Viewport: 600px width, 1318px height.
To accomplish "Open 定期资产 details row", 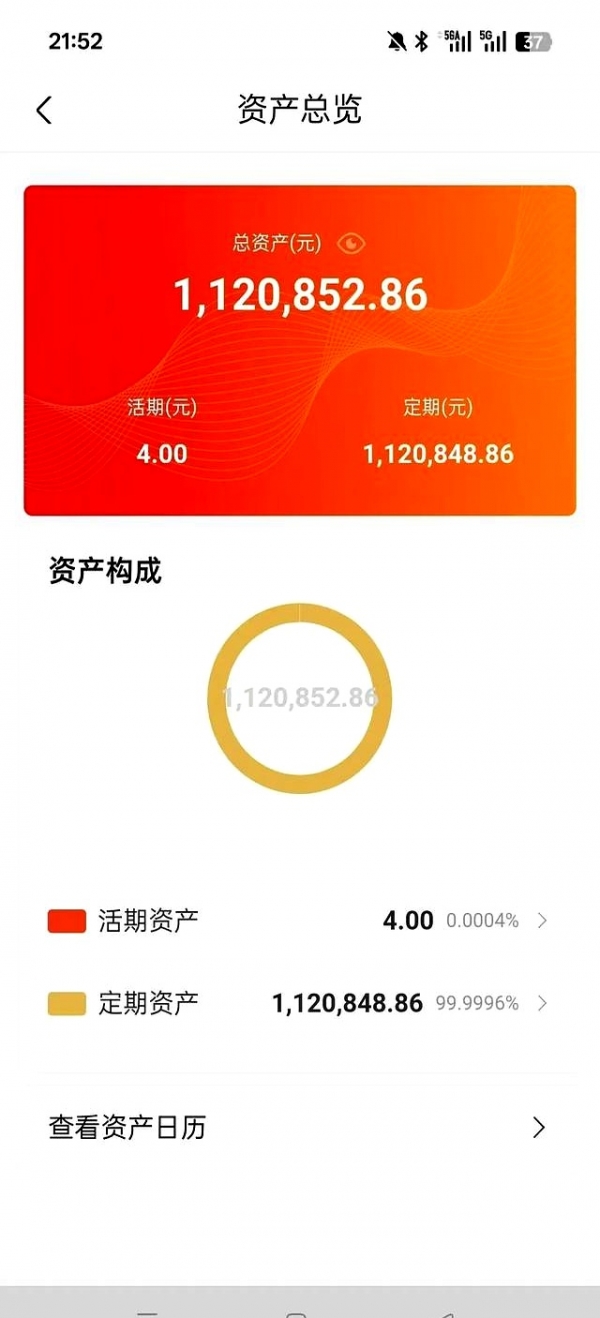I will pyautogui.click(x=299, y=1003).
